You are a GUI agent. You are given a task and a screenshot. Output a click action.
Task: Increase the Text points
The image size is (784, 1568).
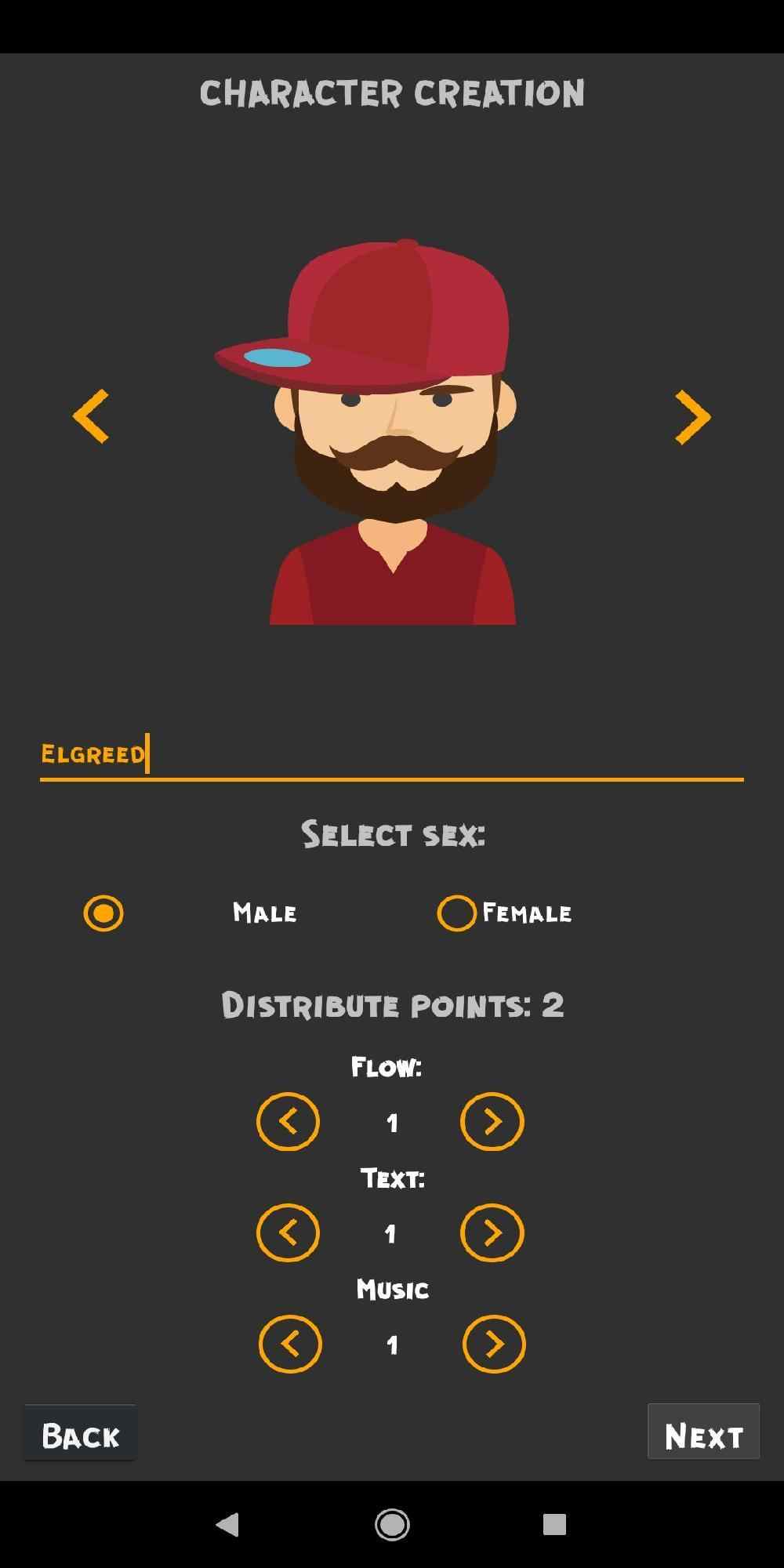pos(492,1233)
